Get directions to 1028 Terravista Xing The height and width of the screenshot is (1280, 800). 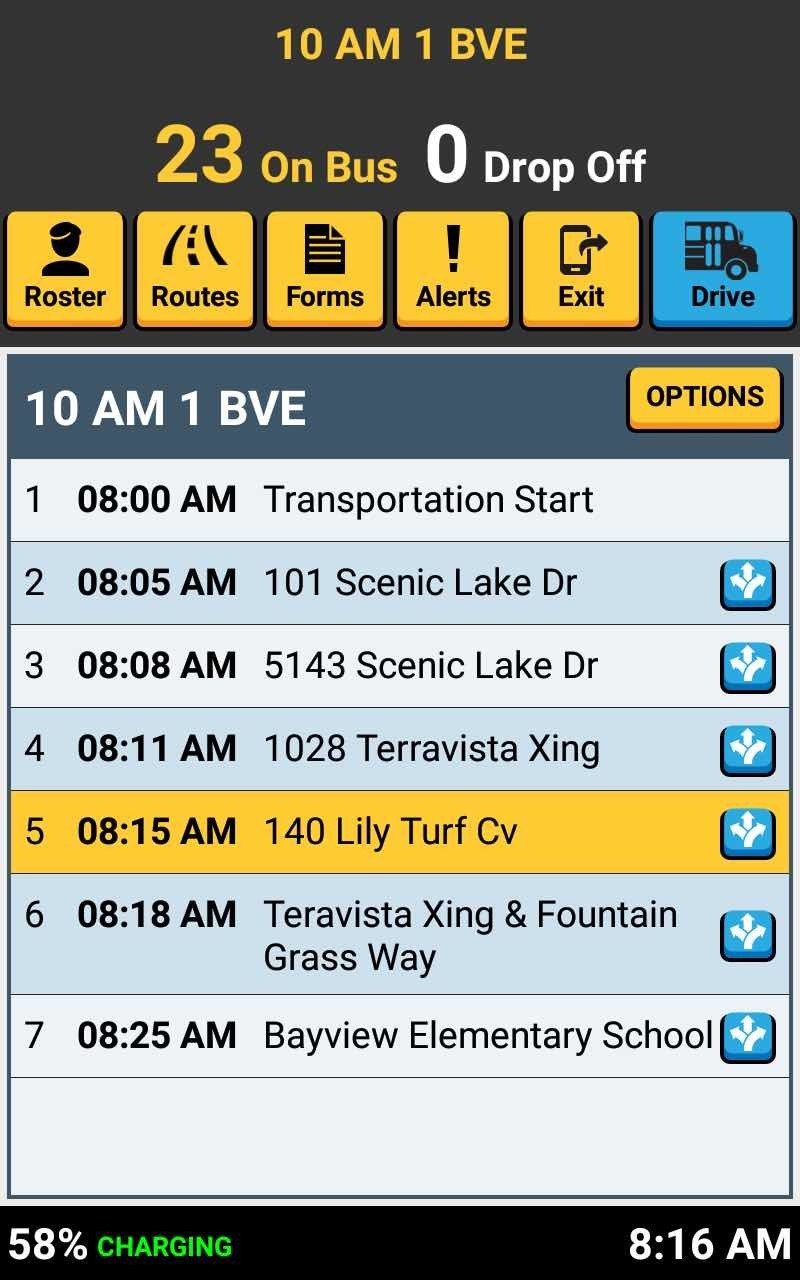coord(747,751)
